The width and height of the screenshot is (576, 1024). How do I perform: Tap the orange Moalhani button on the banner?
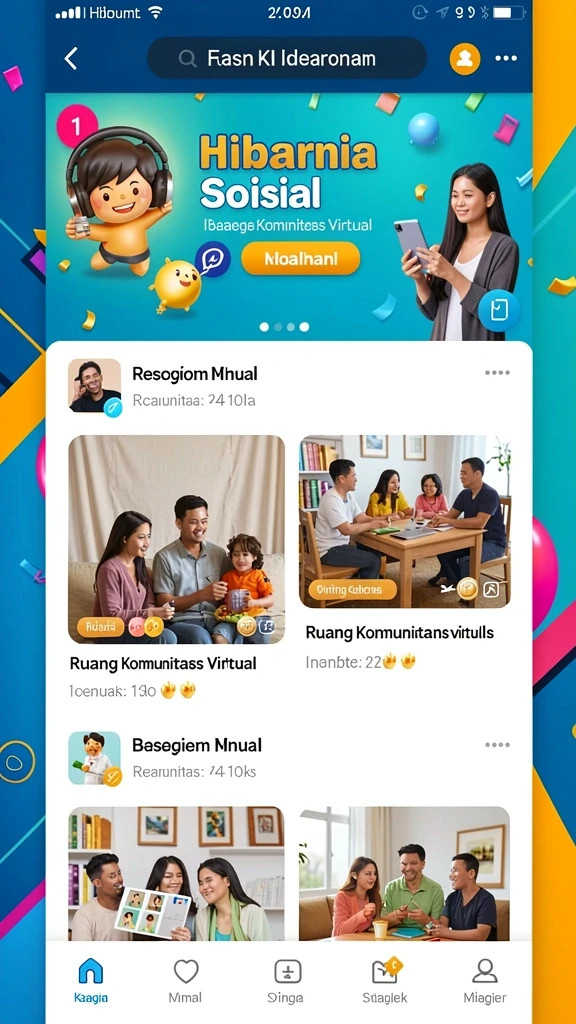(x=301, y=259)
